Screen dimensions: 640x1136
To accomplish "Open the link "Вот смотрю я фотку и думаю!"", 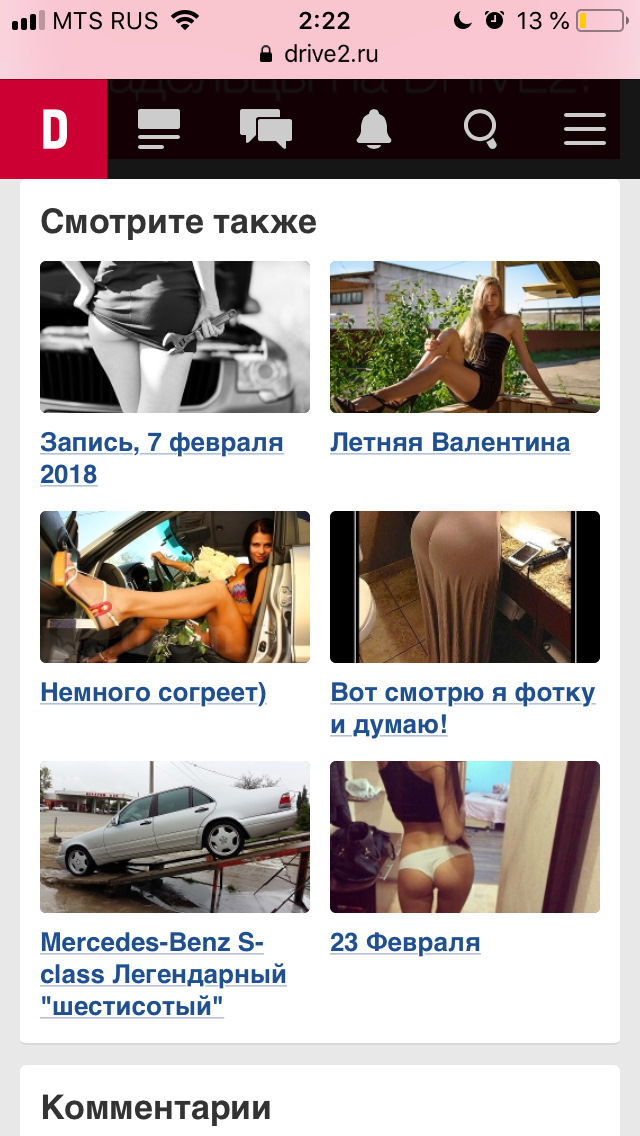I will (462, 707).
